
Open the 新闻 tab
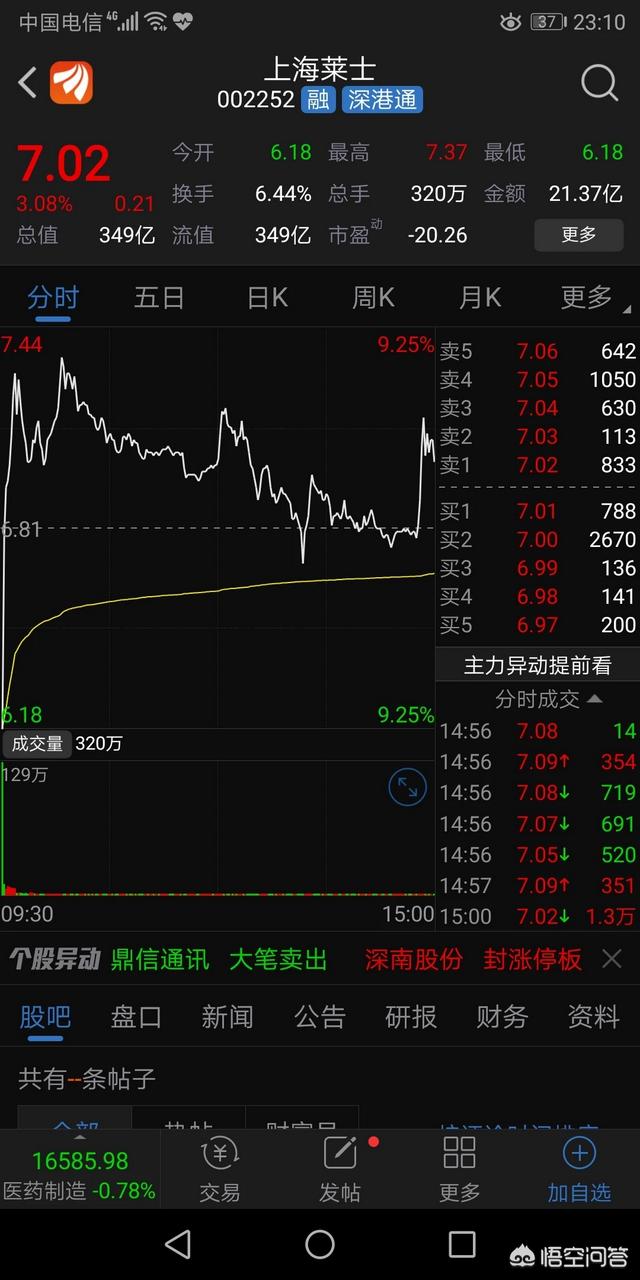pyautogui.click(x=227, y=1017)
